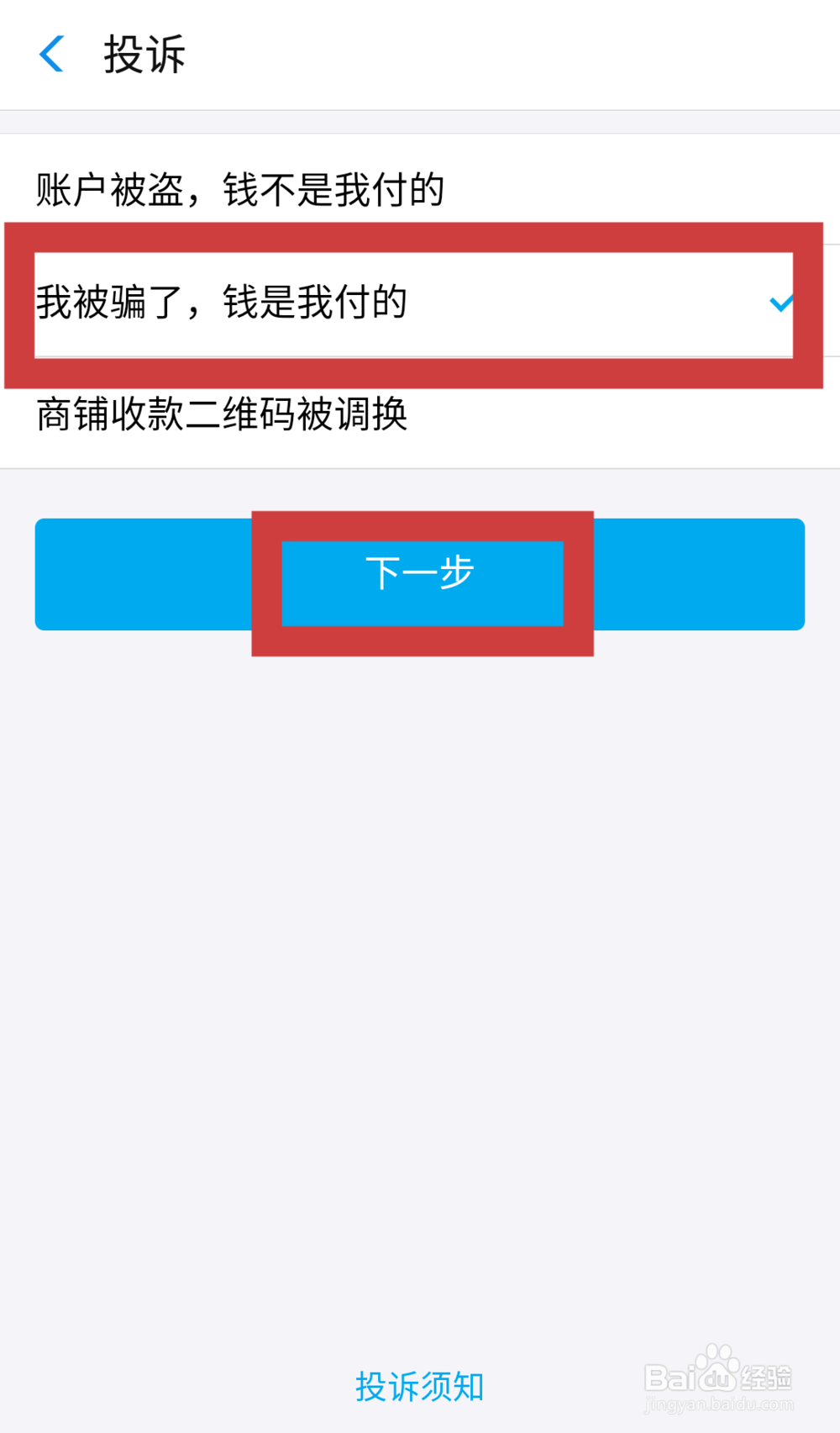Click the top header bar of 投诉 screen
This screenshot has height=1433, width=840.
tap(420, 54)
